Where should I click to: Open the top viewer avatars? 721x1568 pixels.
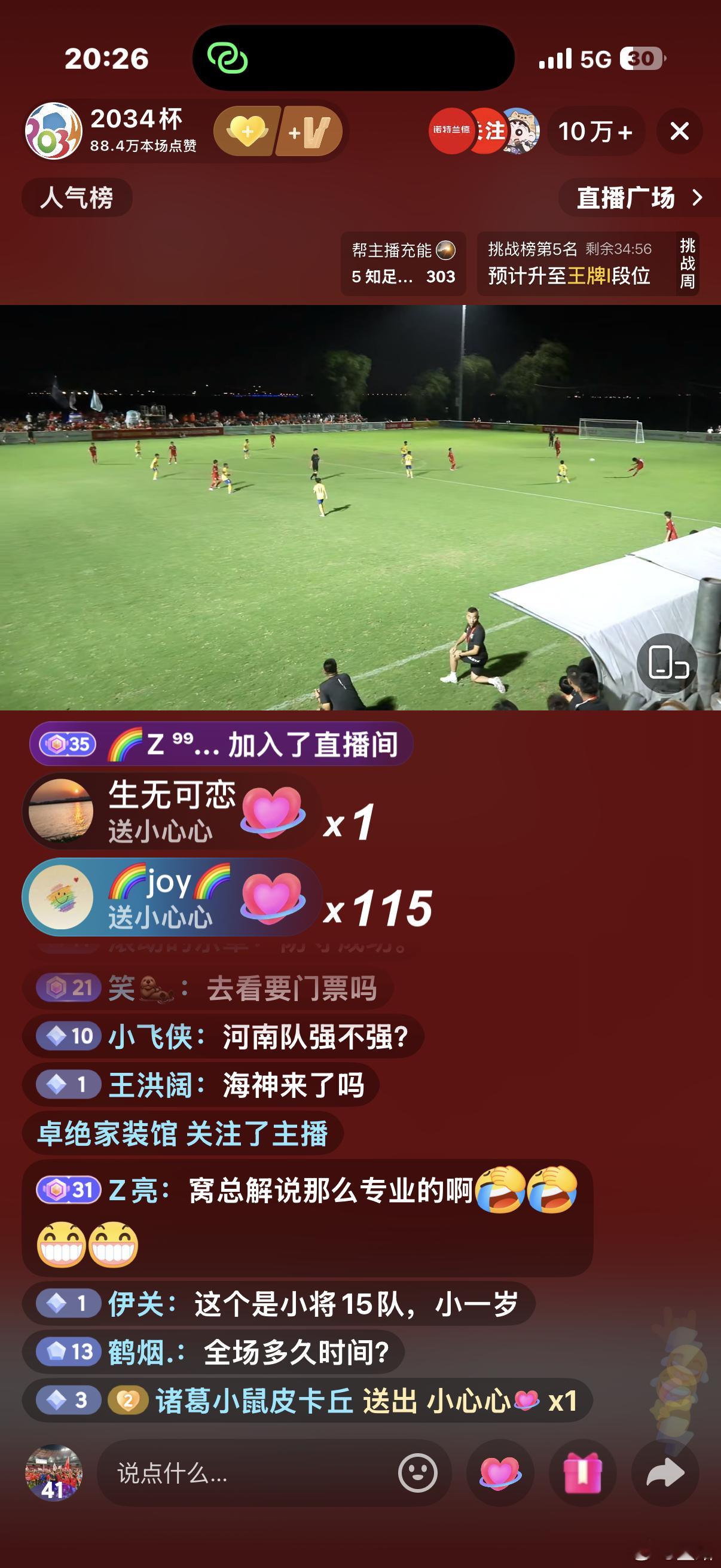click(484, 131)
